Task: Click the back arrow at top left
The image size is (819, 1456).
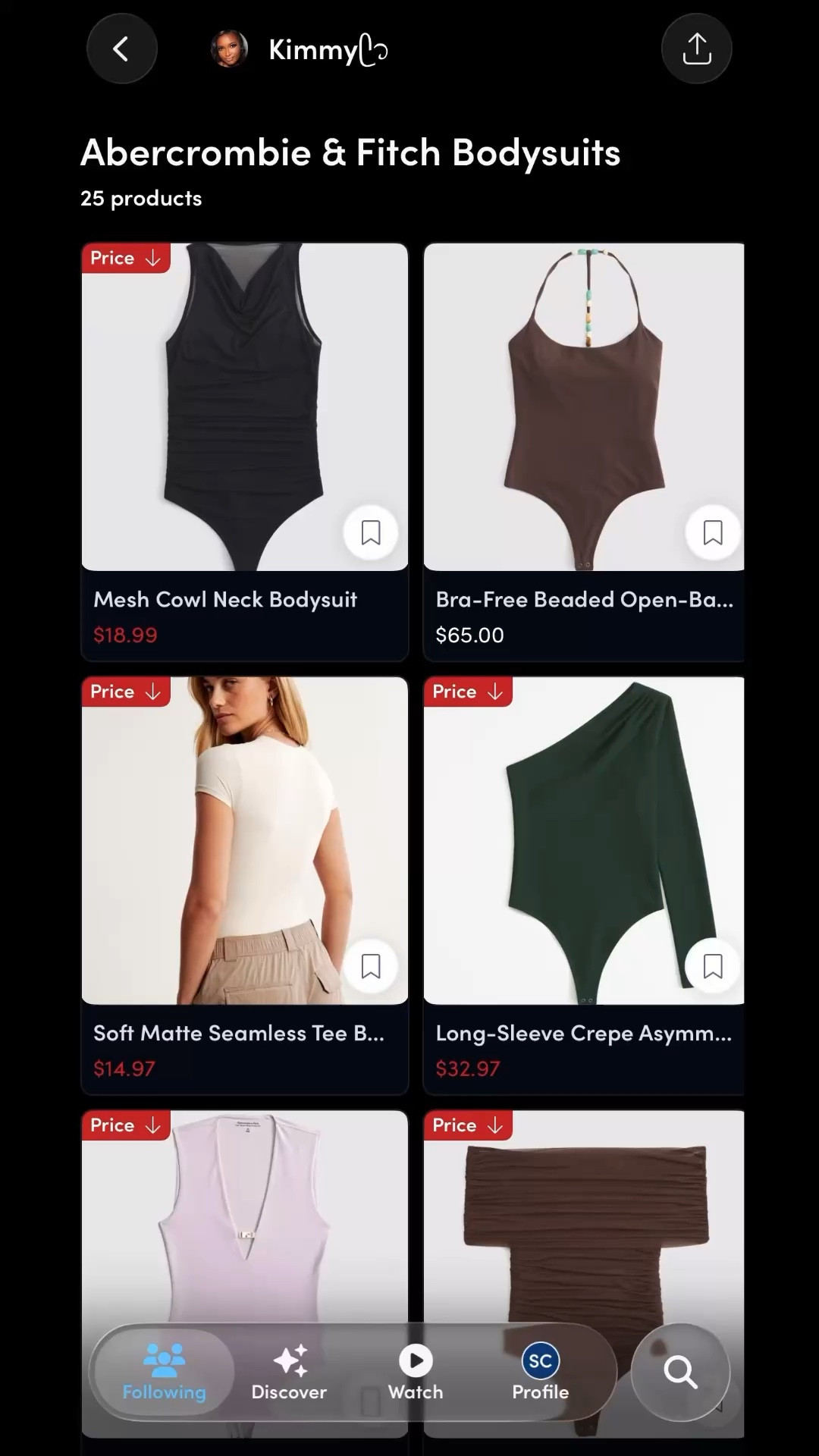Action: pyautogui.click(x=121, y=48)
